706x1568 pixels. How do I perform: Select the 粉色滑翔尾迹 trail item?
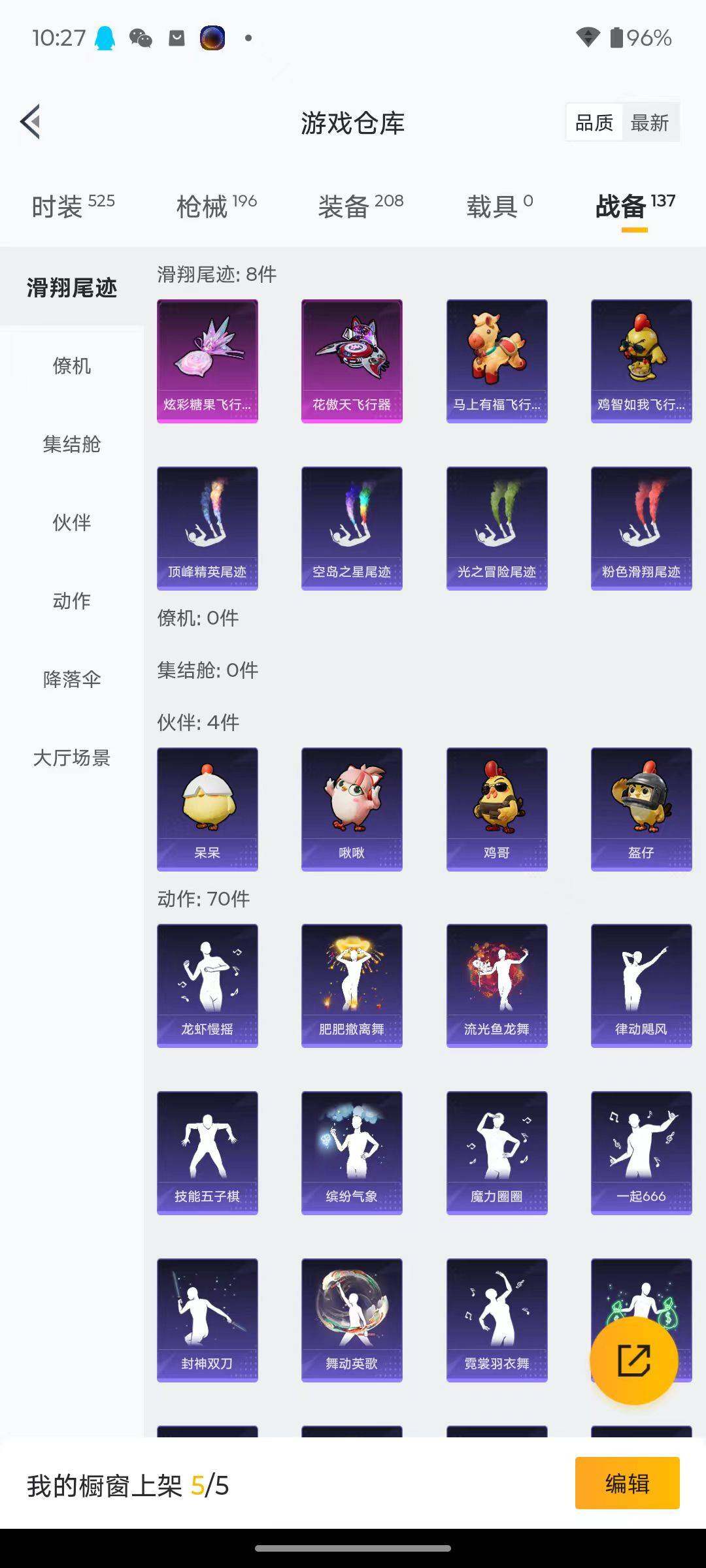(641, 527)
